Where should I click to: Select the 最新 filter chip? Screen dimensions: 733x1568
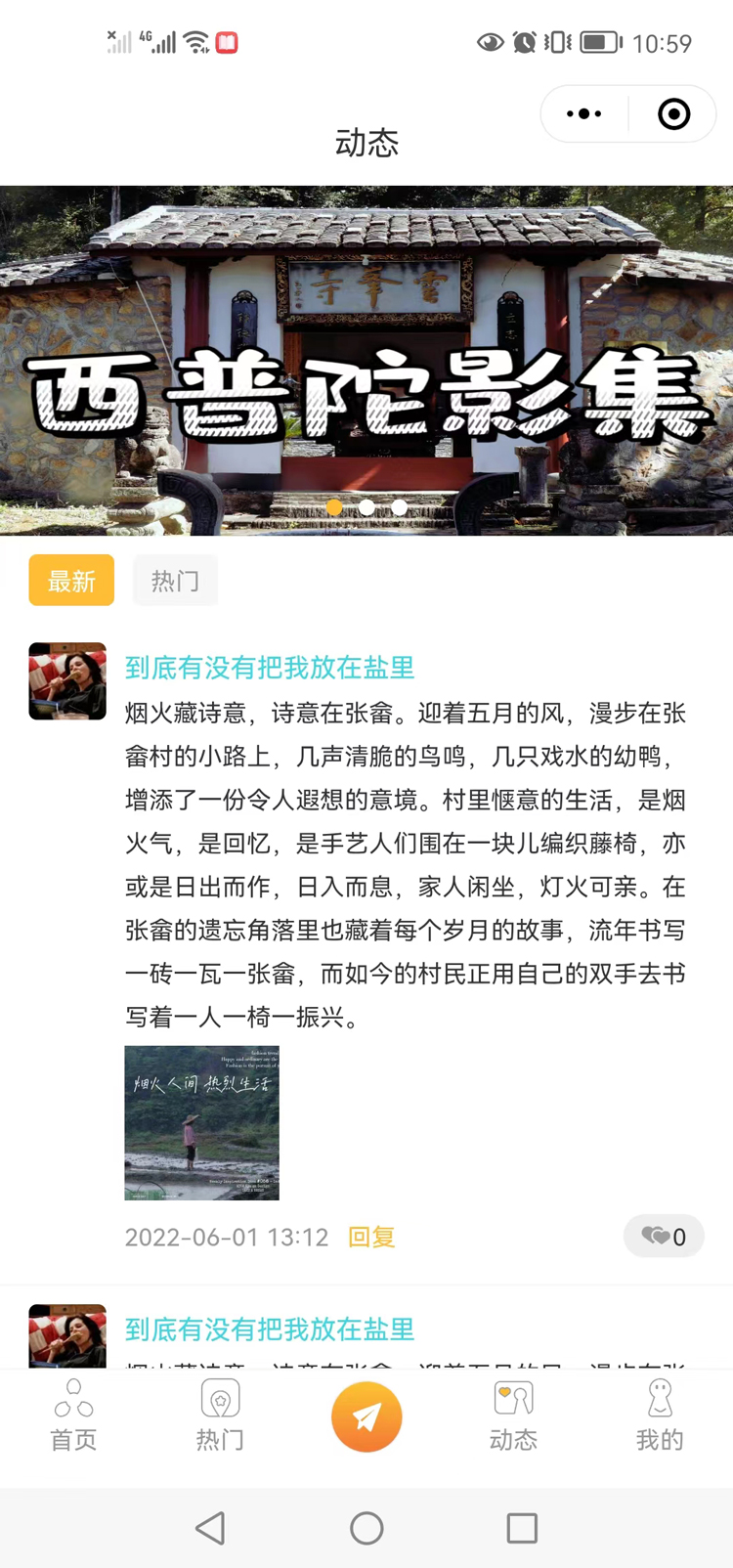(71, 581)
